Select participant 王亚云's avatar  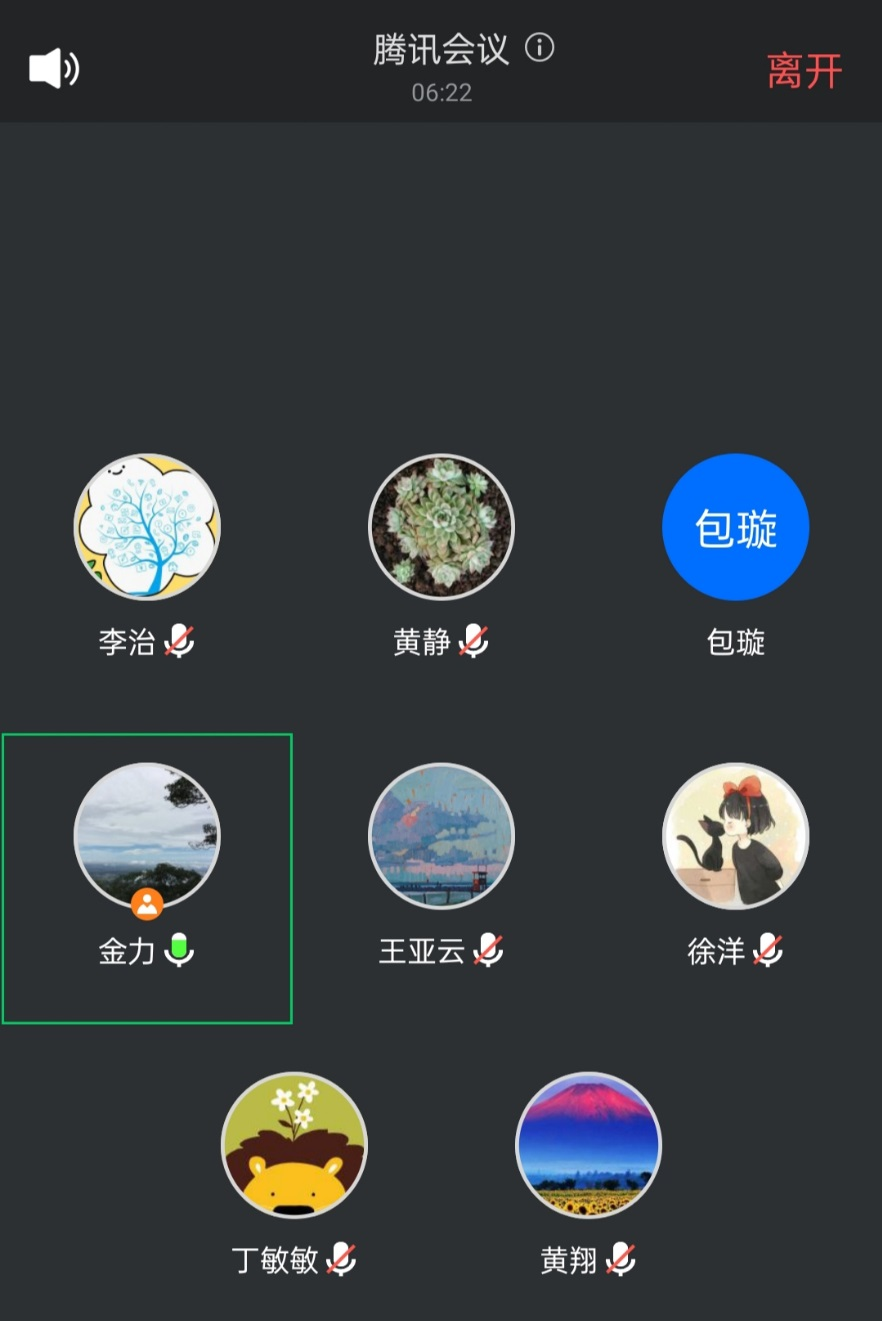tap(441, 836)
